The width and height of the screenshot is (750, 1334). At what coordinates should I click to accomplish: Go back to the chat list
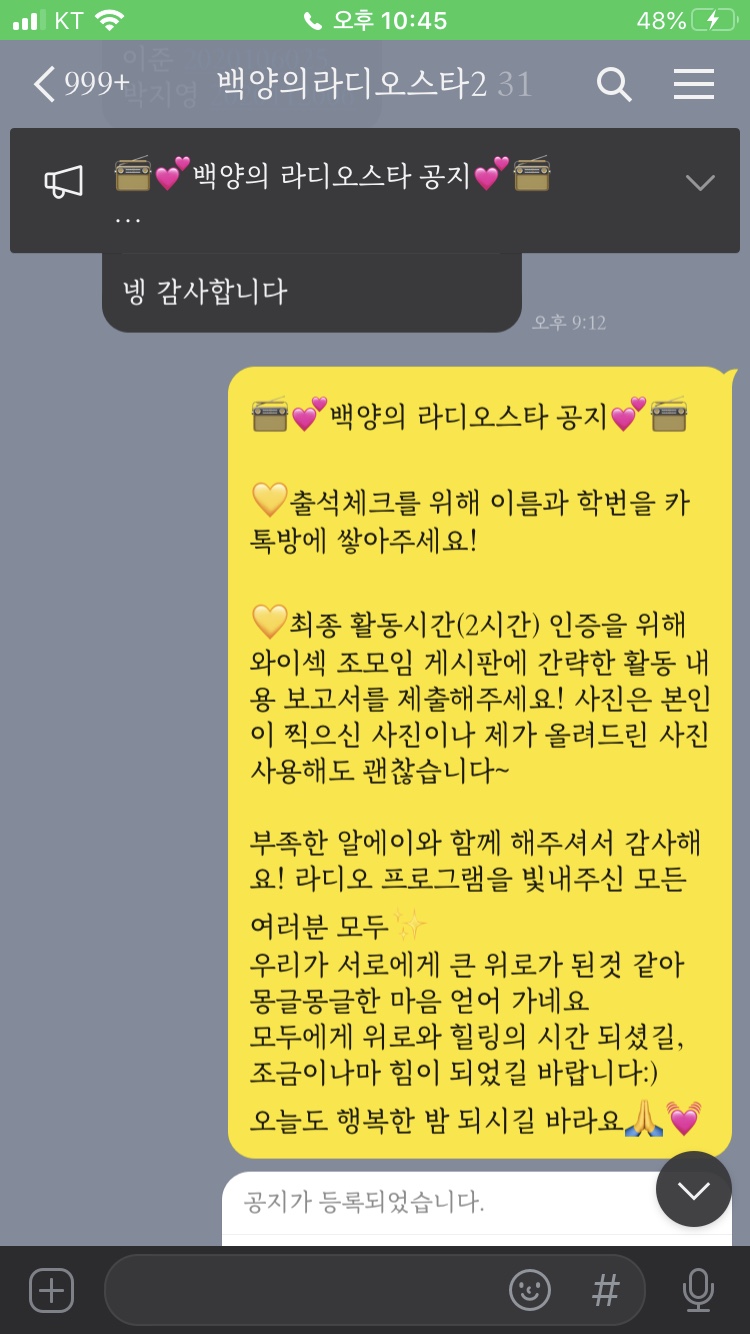[x=45, y=85]
